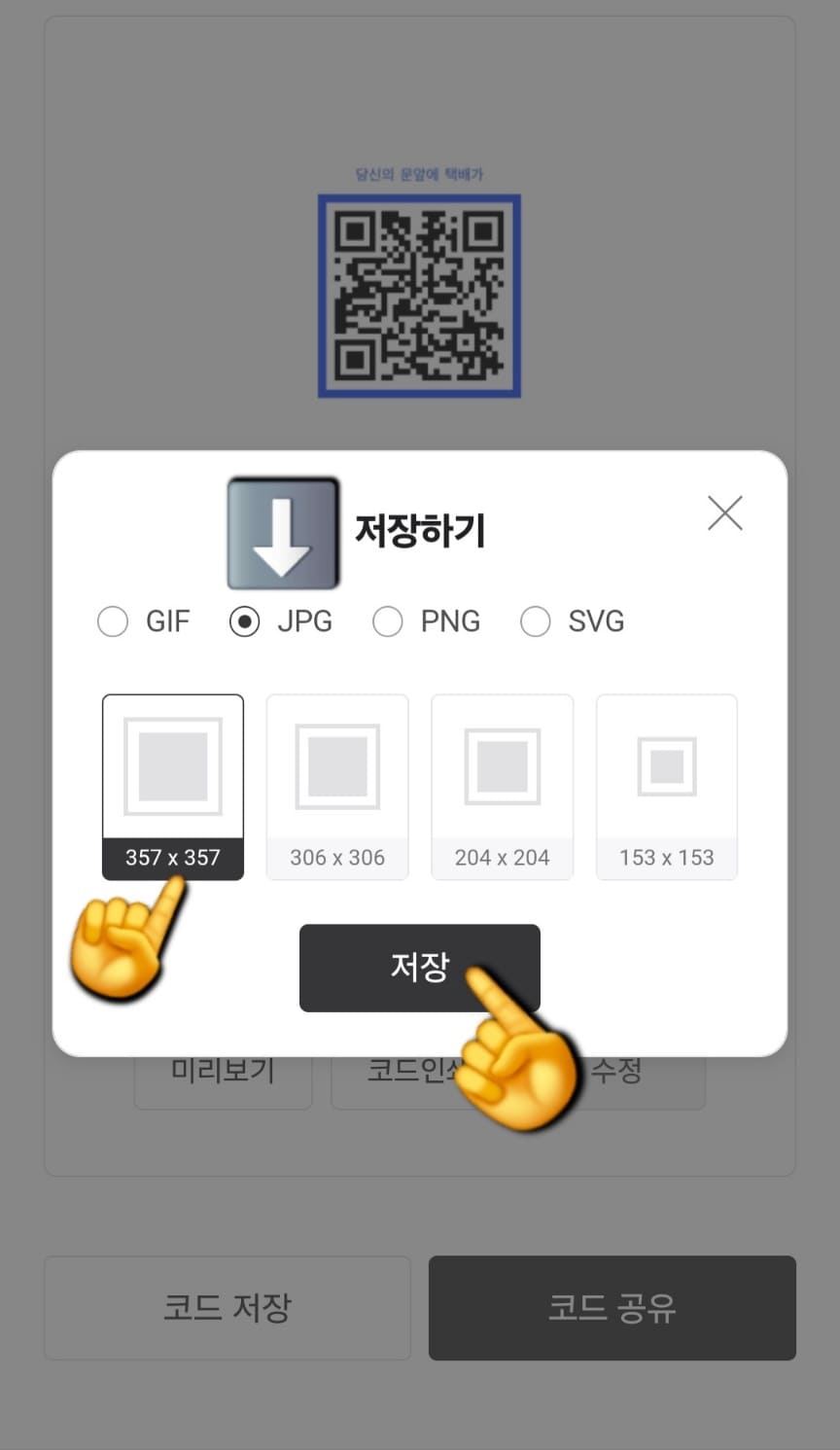The image size is (840, 1450).
Task: Click the 담신의 문앞에 택배가 caption text
Action: point(419,174)
